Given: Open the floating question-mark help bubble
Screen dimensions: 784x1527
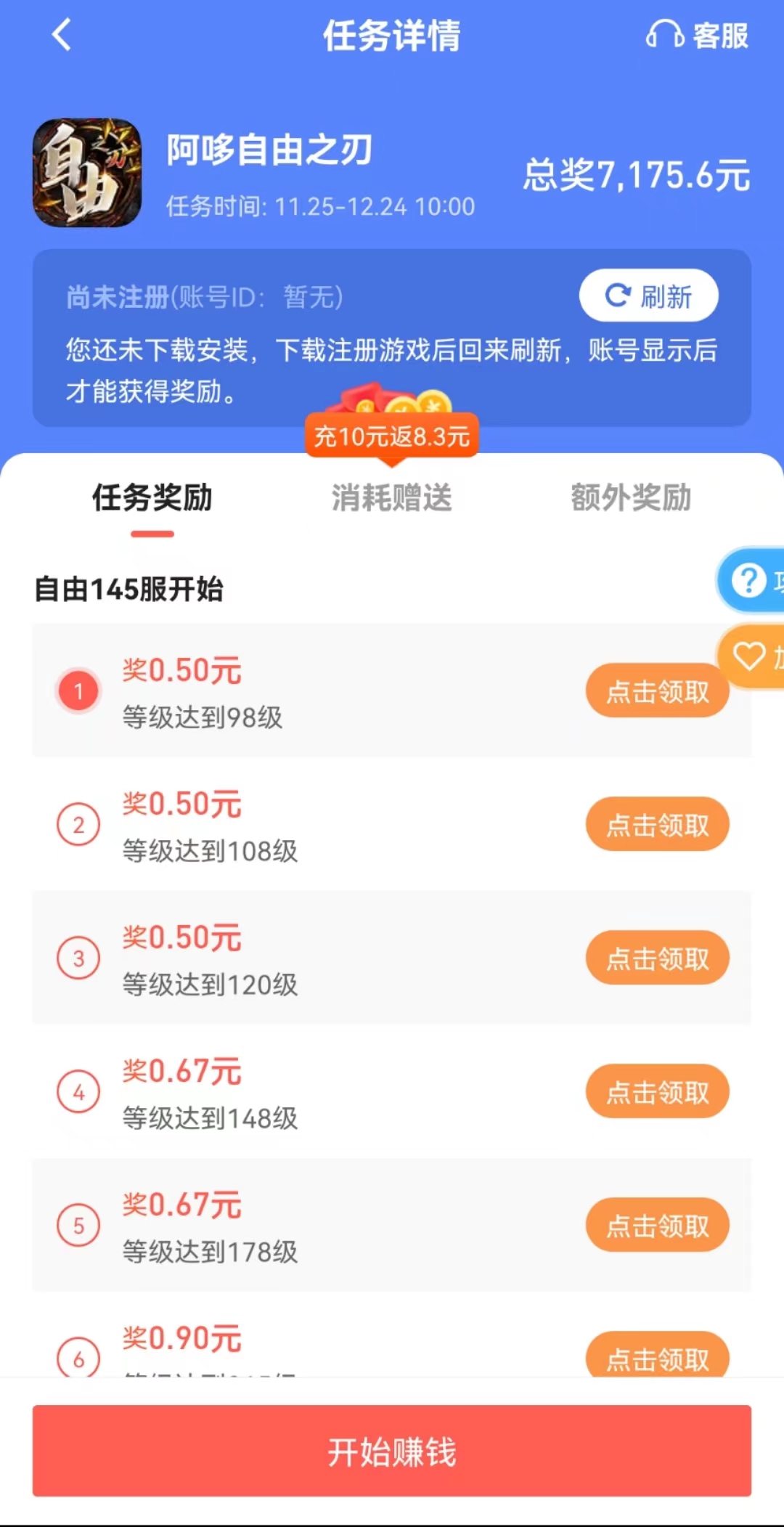Looking at the screenshot, I should [x=751, y=580].
